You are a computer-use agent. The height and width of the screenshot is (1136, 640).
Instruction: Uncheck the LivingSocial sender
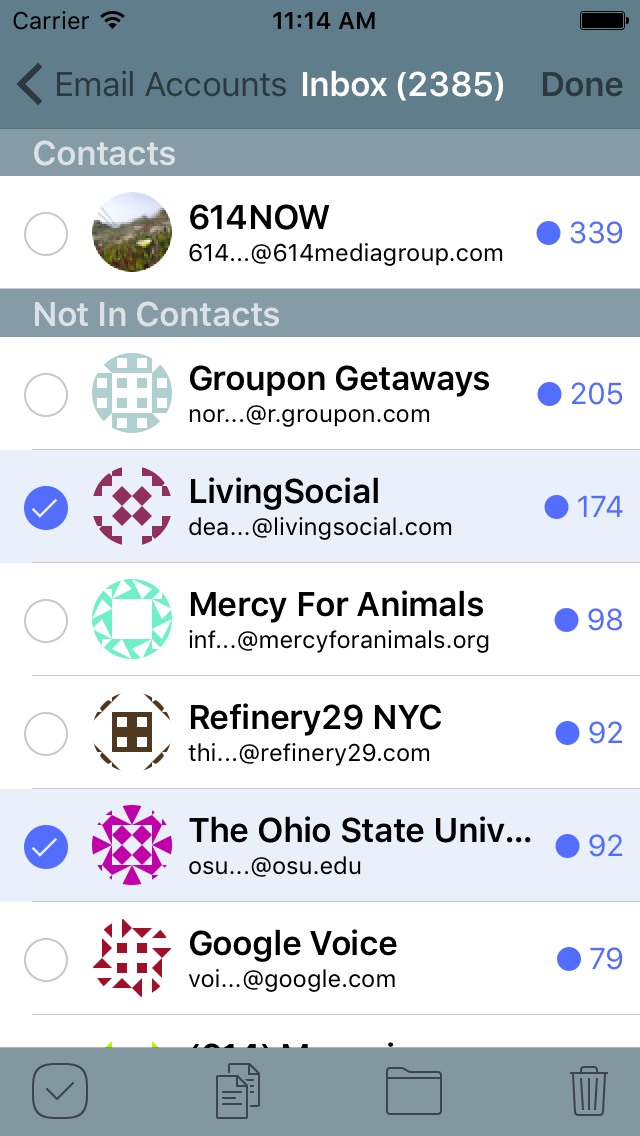pyautogui.click(x=46, y=508)
